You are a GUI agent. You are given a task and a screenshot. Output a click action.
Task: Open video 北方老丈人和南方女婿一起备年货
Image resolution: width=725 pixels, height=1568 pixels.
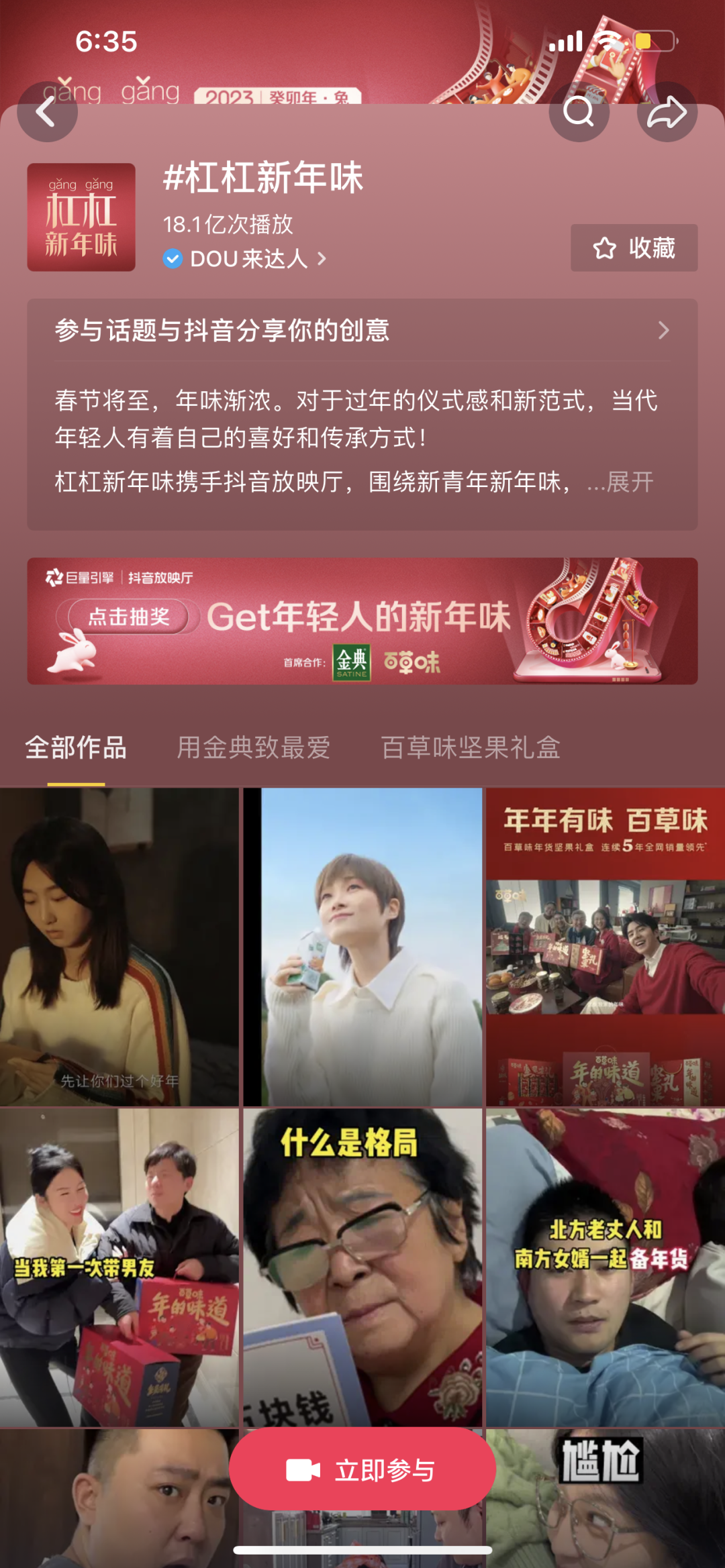(x=606, y=1267)
